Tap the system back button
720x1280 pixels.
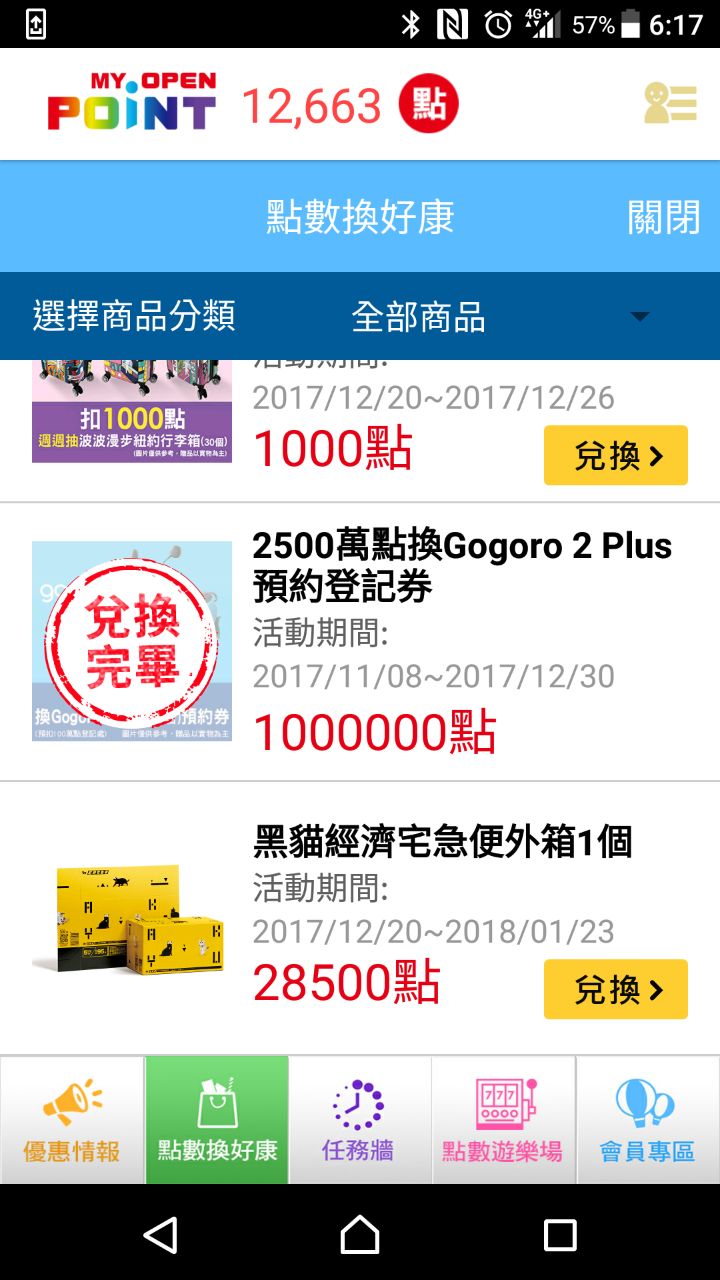click(160, 1234)
